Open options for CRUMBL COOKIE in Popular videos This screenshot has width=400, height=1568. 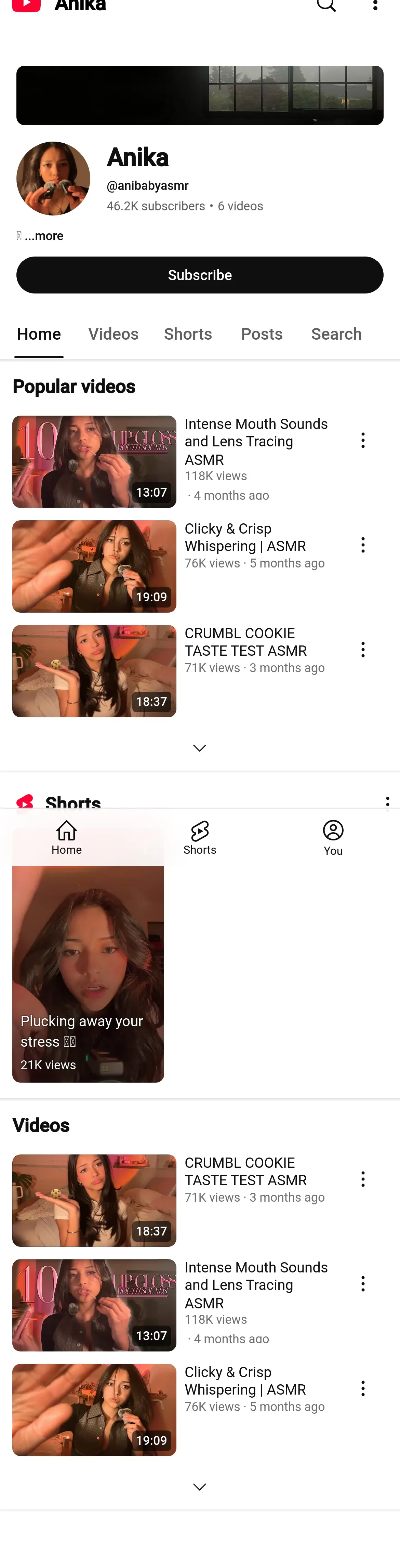(363, 650)
